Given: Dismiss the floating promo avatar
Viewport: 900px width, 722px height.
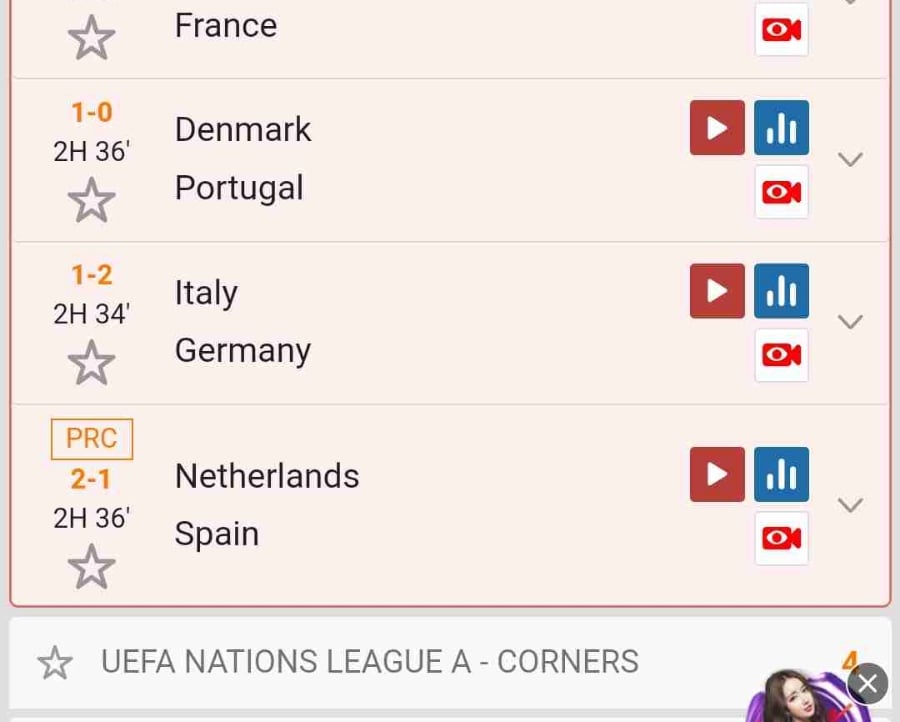Looking at the screenshot, I should click(868, 684).
